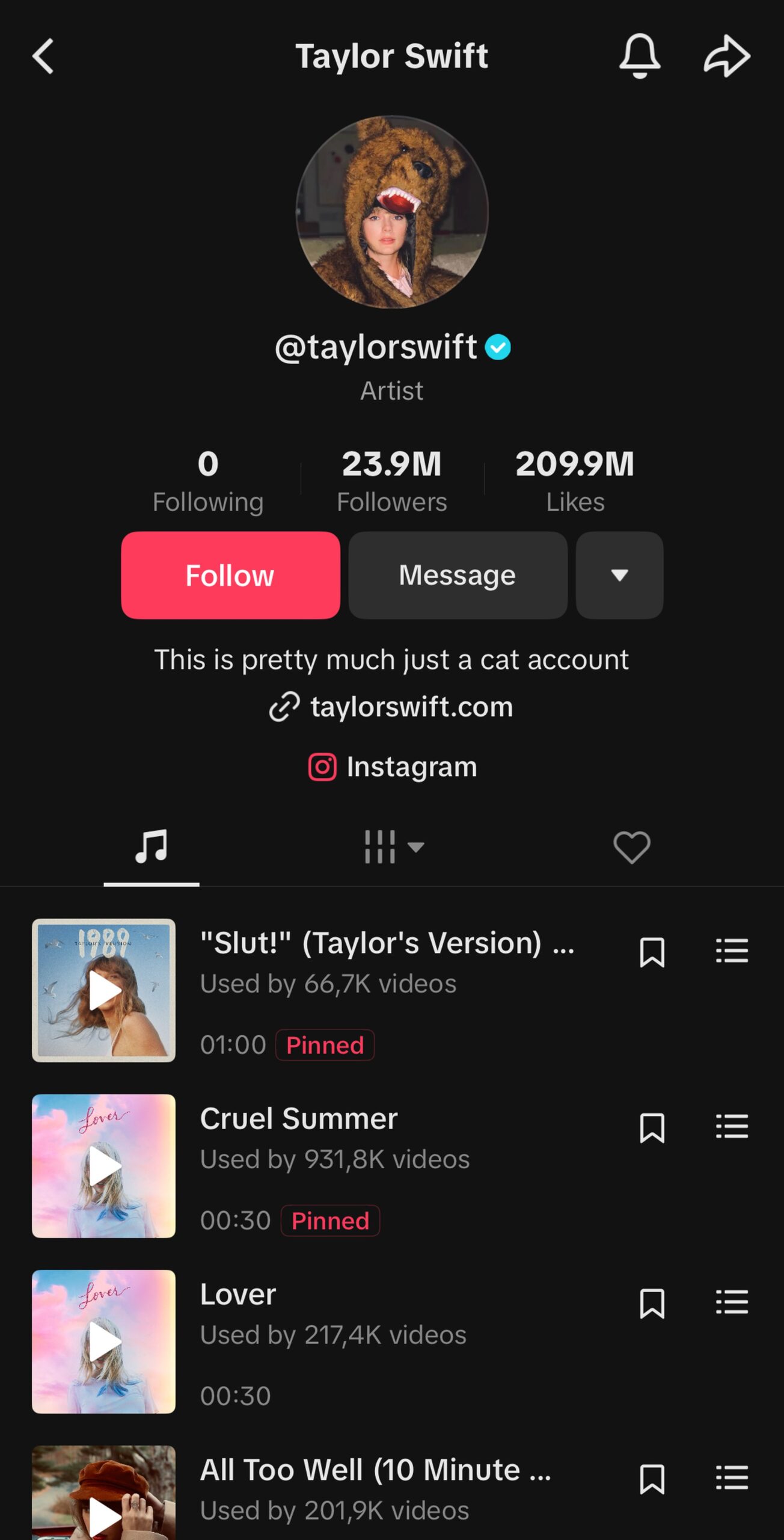
Task: Open the notifications bell
Action: click(640, 56)
